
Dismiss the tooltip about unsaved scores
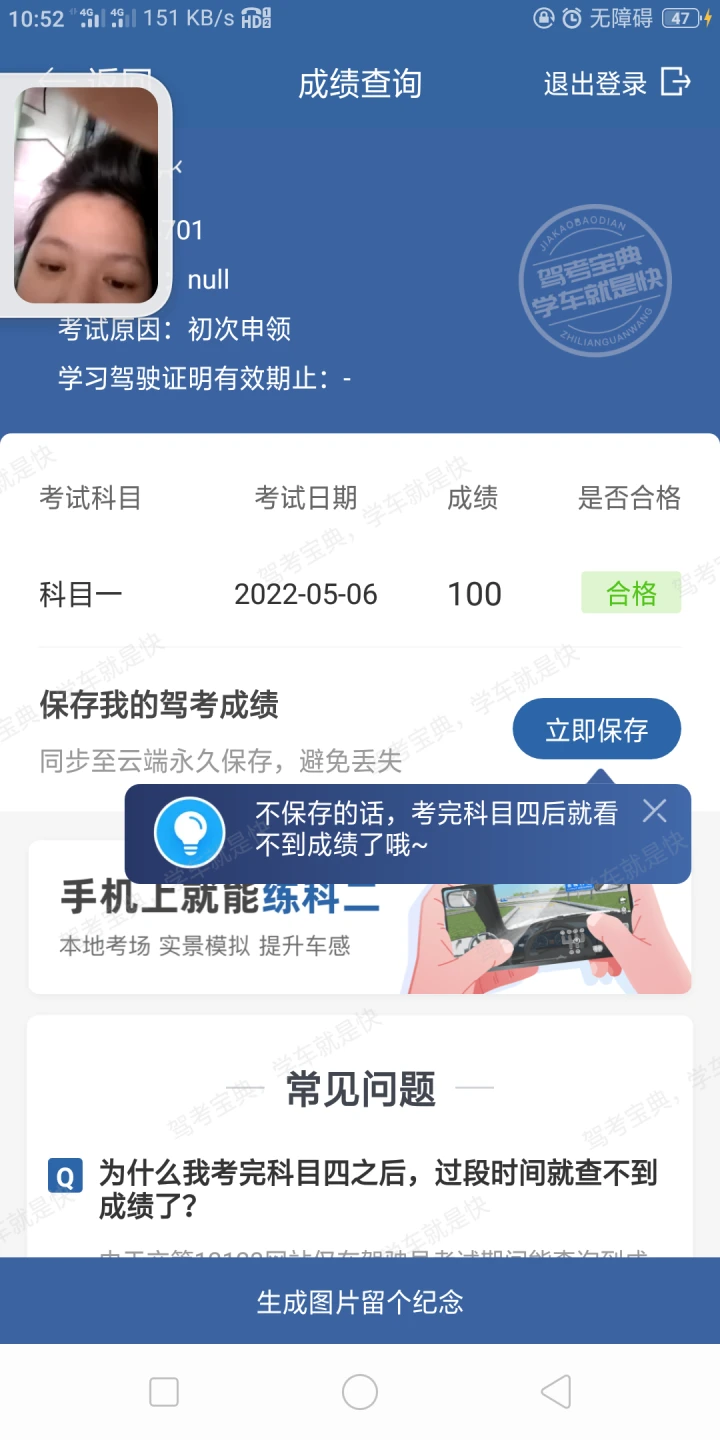654,811
